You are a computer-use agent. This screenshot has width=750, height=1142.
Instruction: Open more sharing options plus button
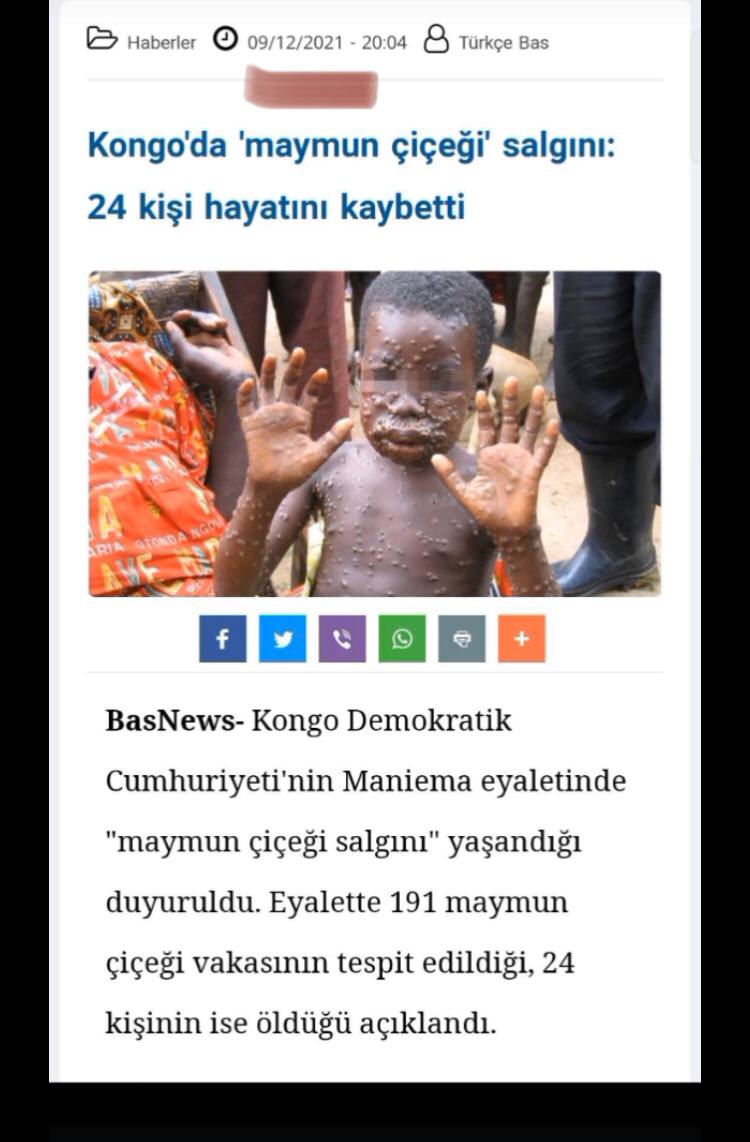[x=521, y=639]
